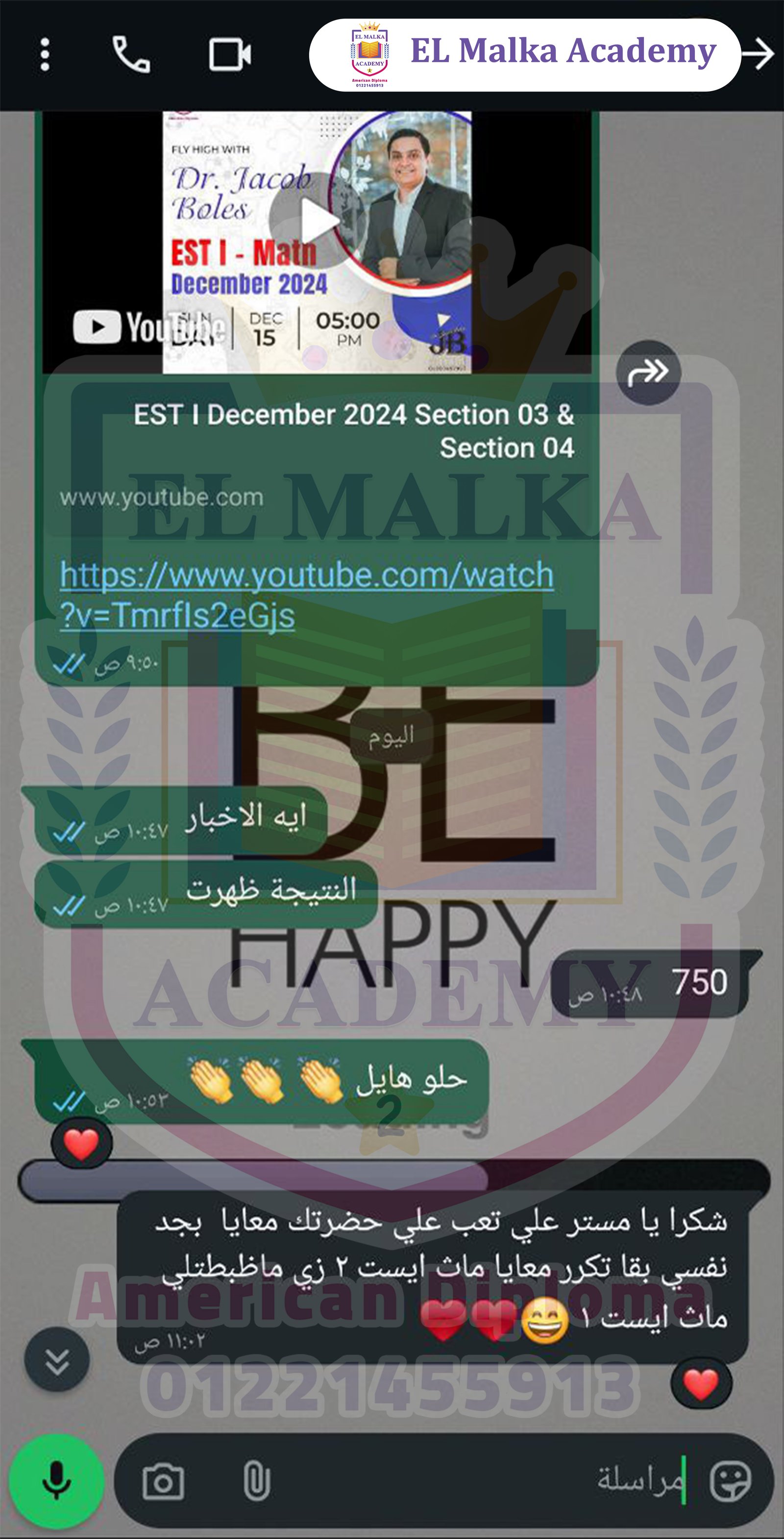This screenshot has width=784, height=1539.
Task: Attach a file with the paperclip
Action: tap(257, 1481)
